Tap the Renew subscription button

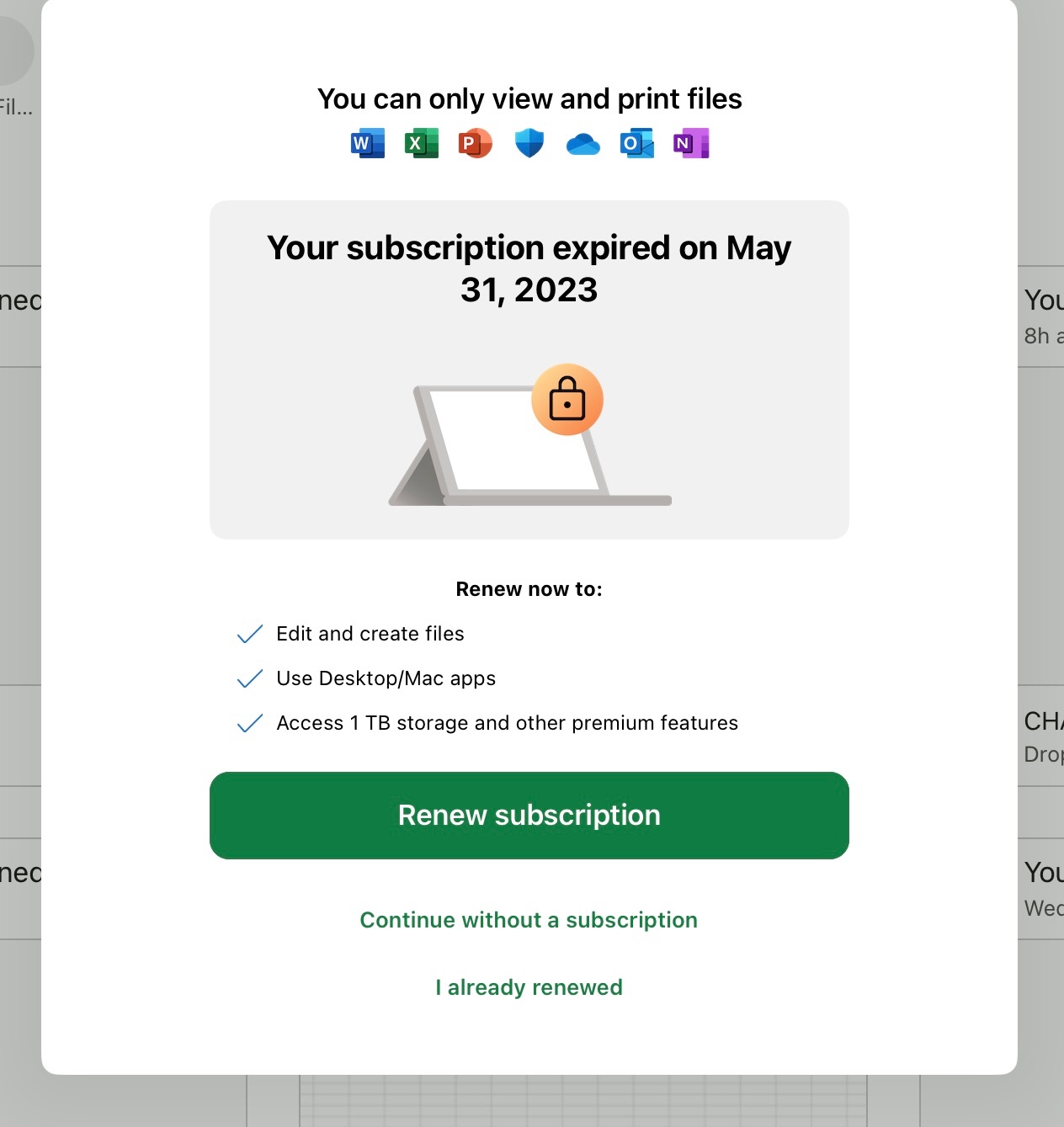[x=529, y=815]
